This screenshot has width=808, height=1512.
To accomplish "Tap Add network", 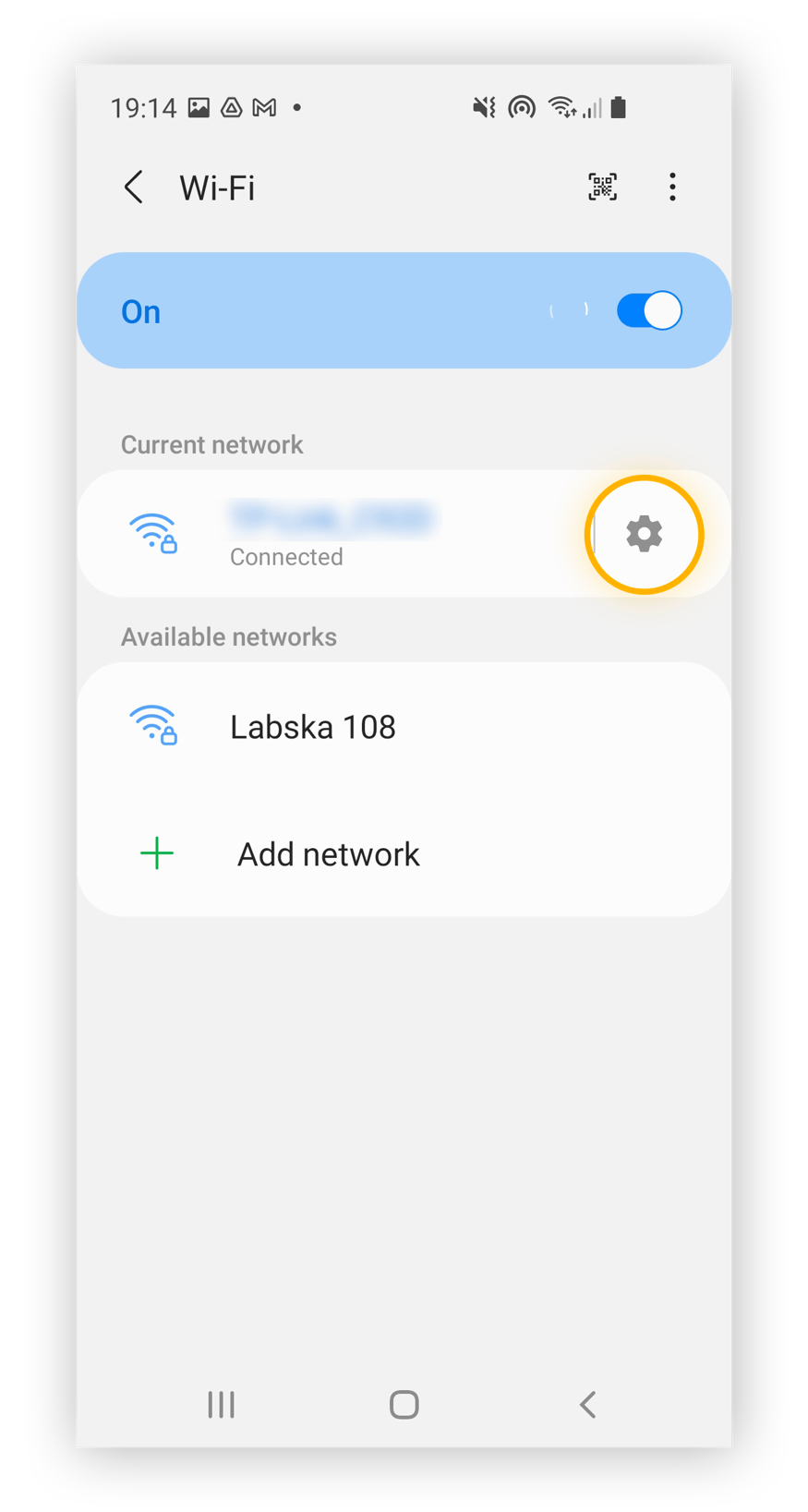I will pos(328,853).
